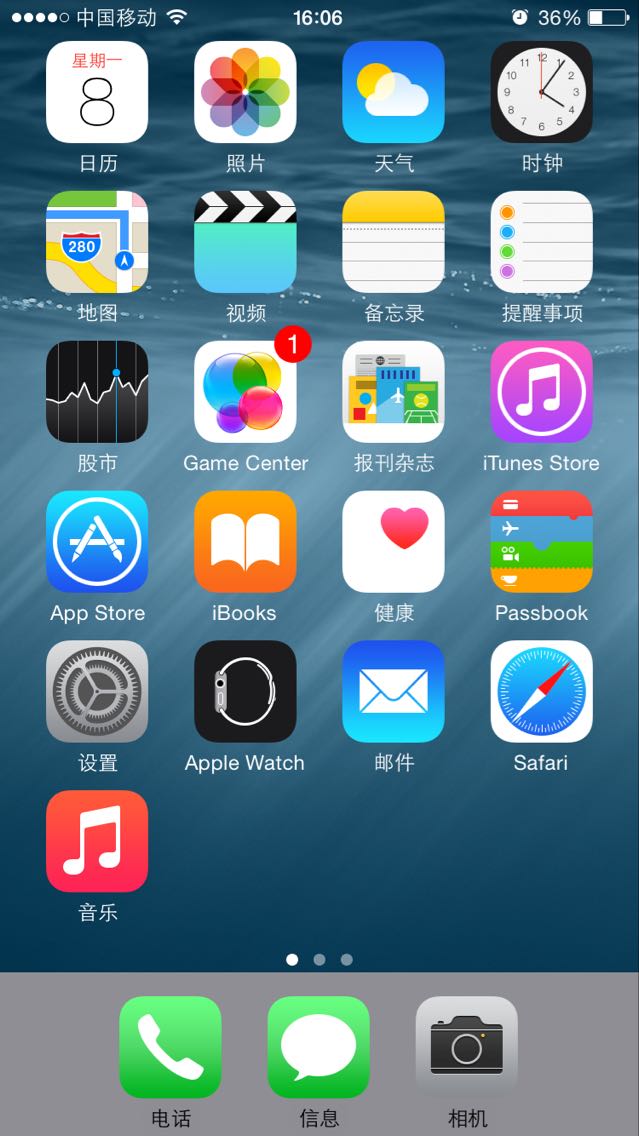Open the App Store
Screen dimensions: 639x1136
97,542
